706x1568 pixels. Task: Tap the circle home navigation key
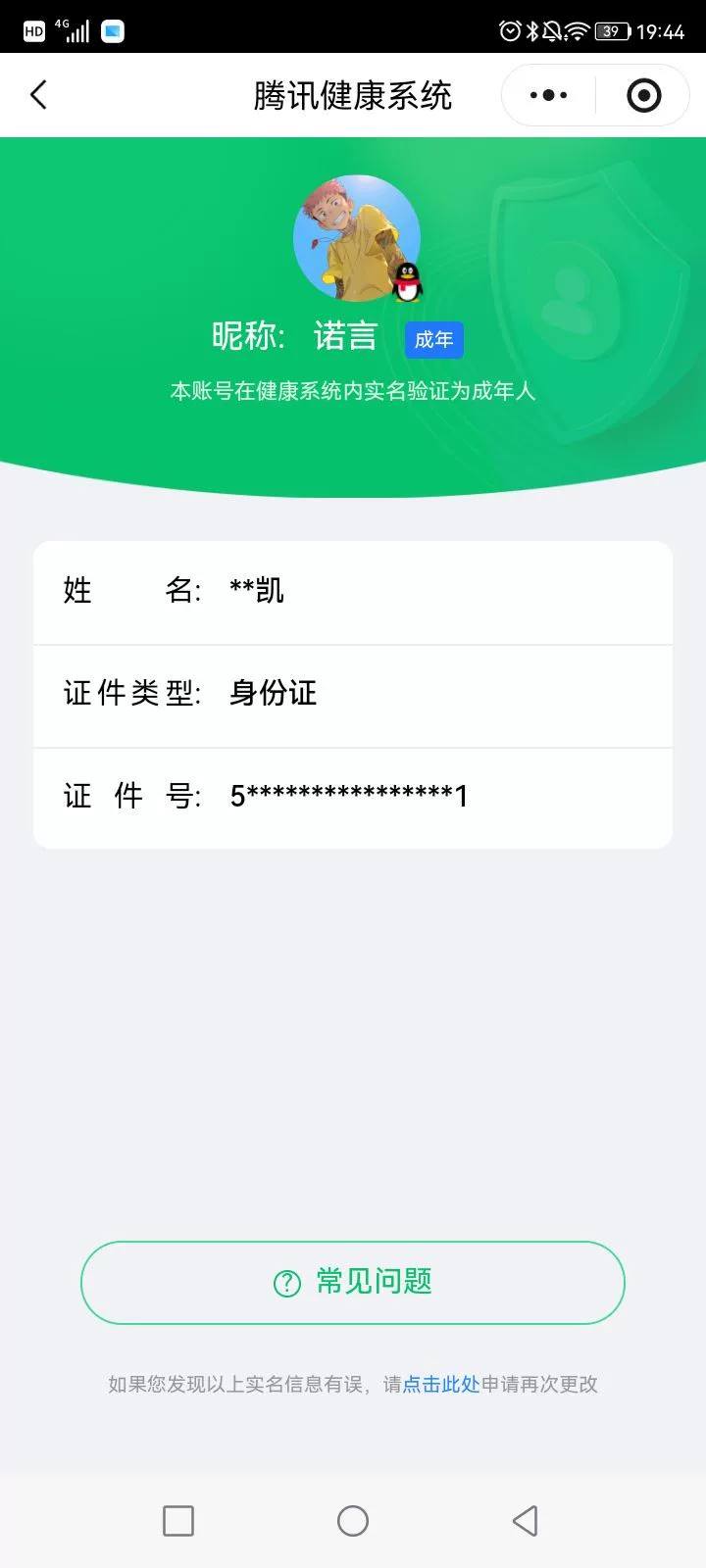[x=353, y=1521]
